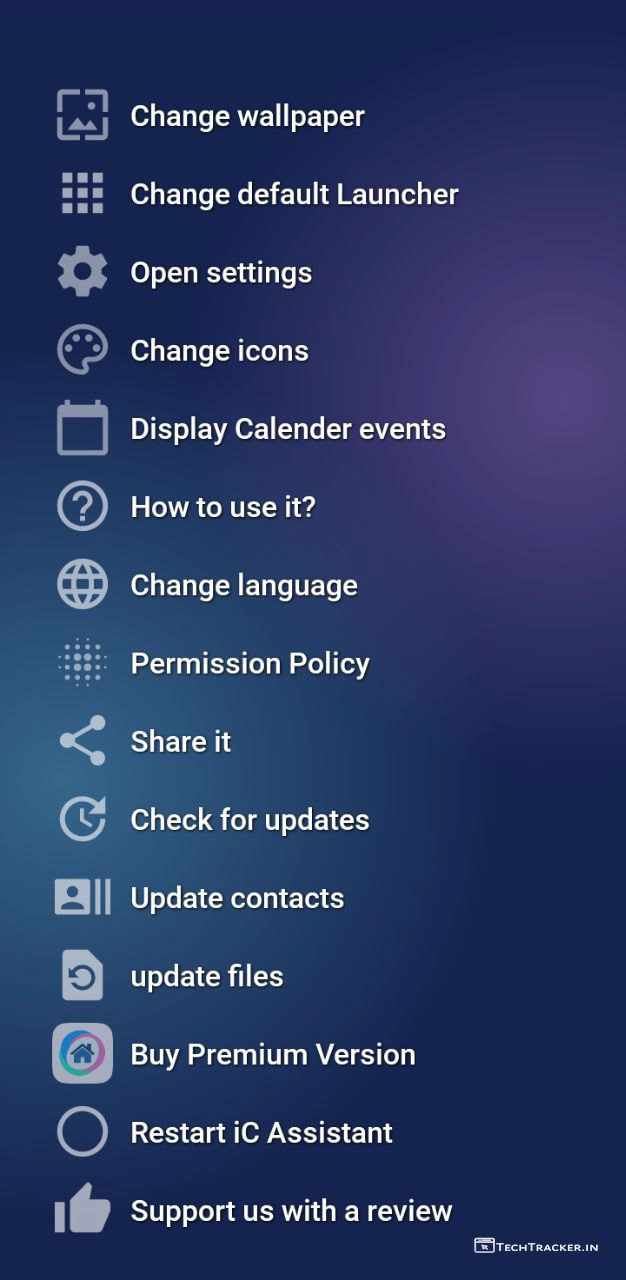This screenshot has width=626, height=1280.
Task: Restart iC Assistant
Action: [x=261, y=1133]
